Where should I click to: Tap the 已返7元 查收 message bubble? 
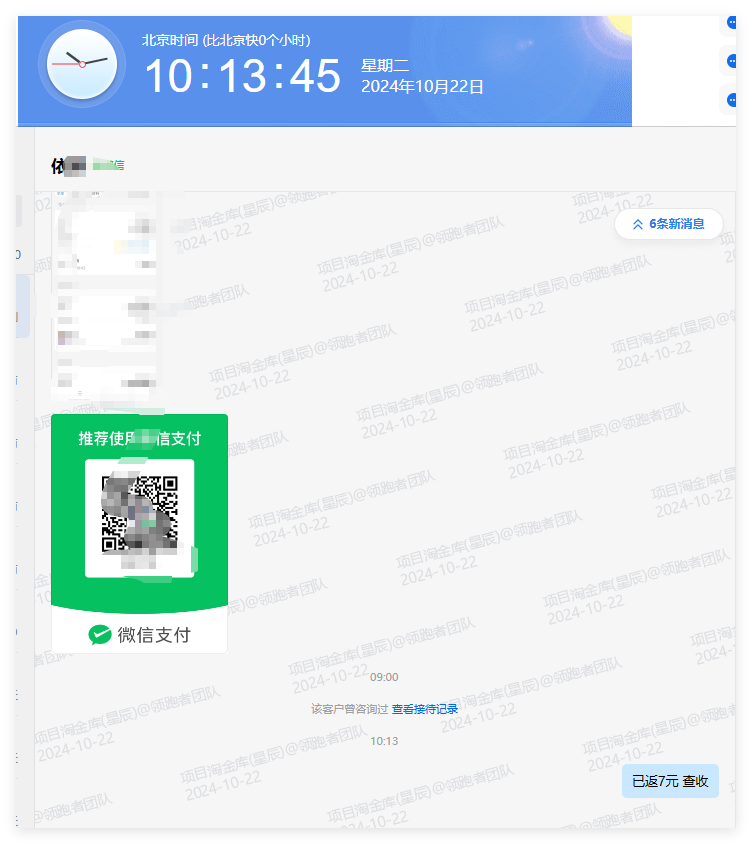[670, 781]
